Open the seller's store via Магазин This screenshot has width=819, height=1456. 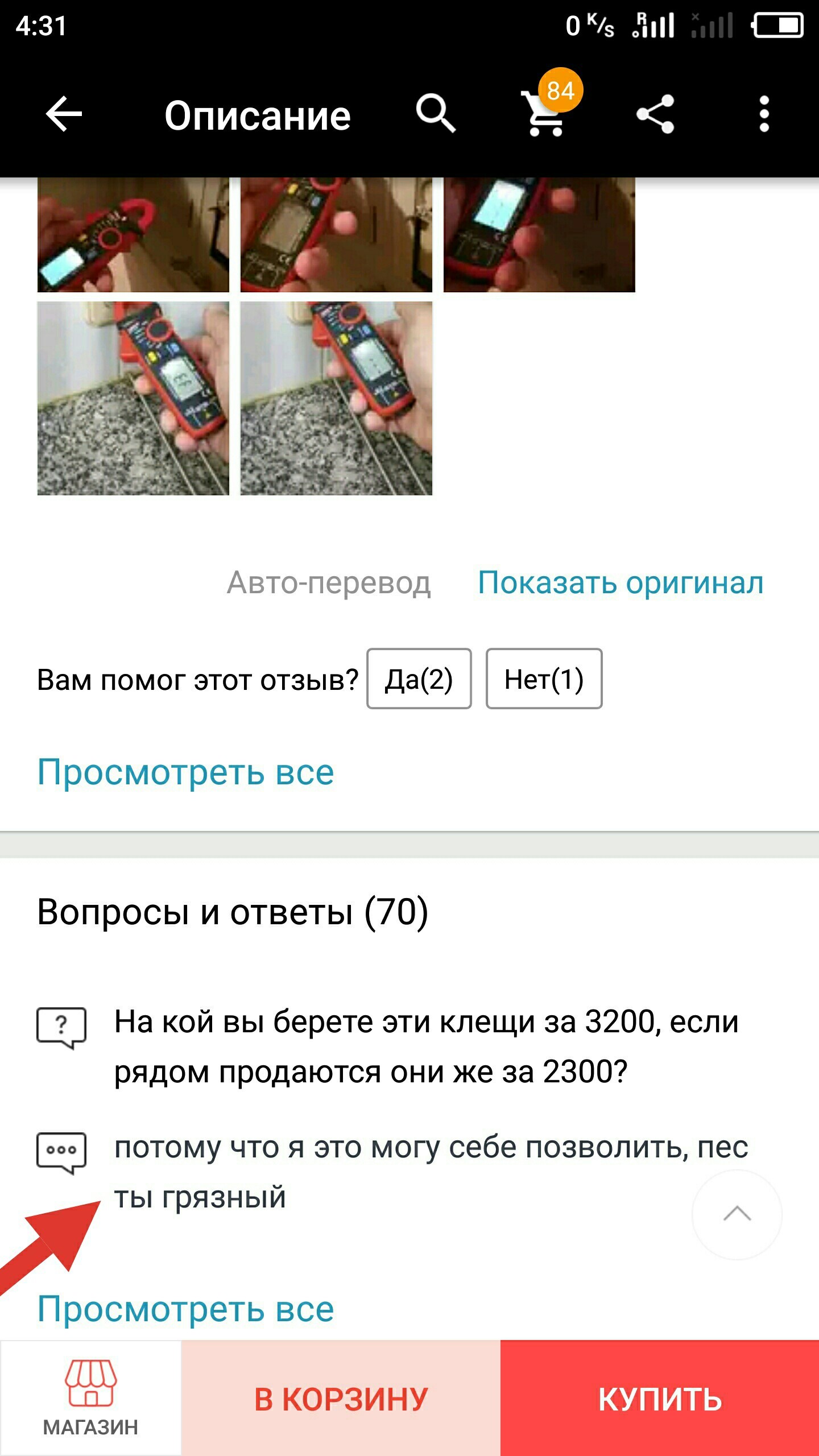tap(90, 1398)
